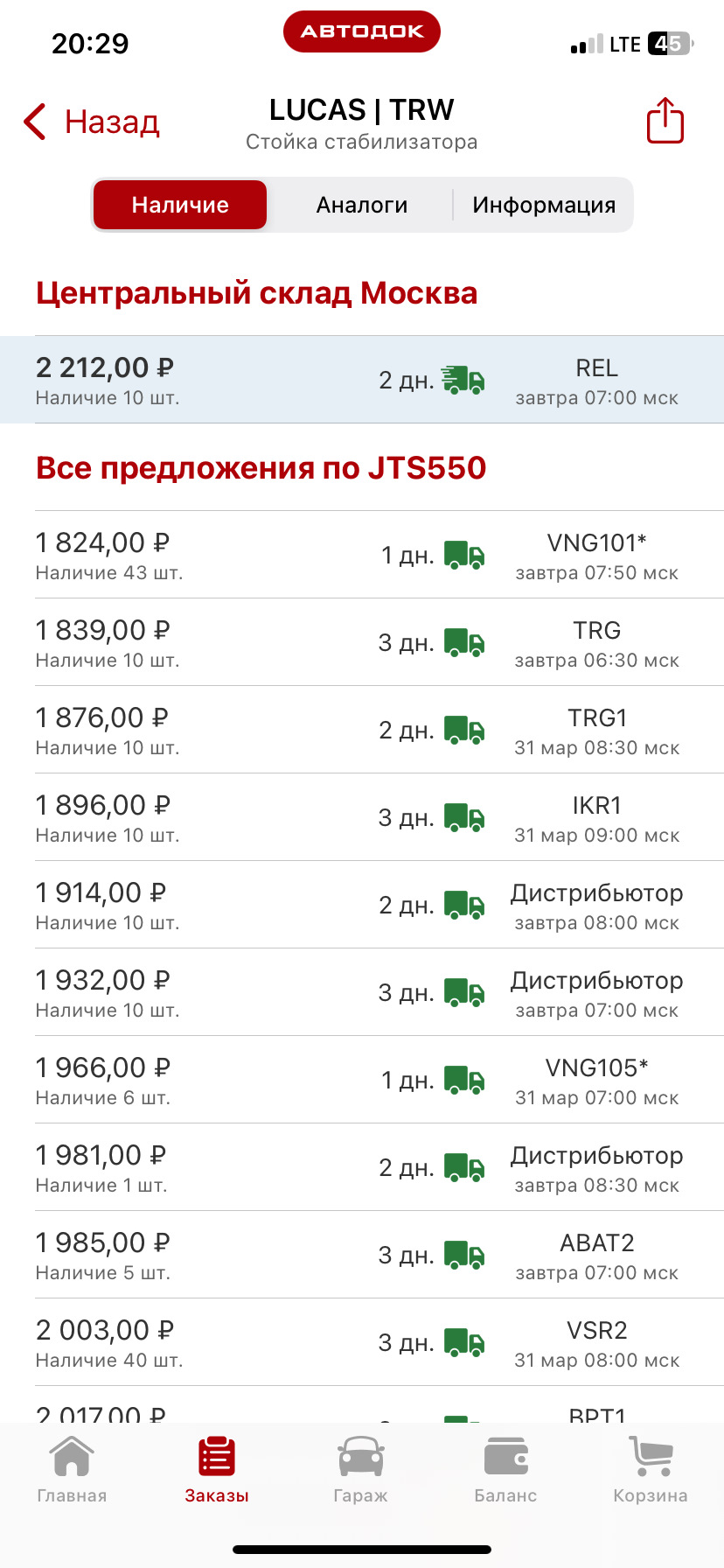This screenshot has width=724, height=1568.
Task: Select Дистрибьютор offer at 1 981,00 ₽
Action: tap(362, 1168)
